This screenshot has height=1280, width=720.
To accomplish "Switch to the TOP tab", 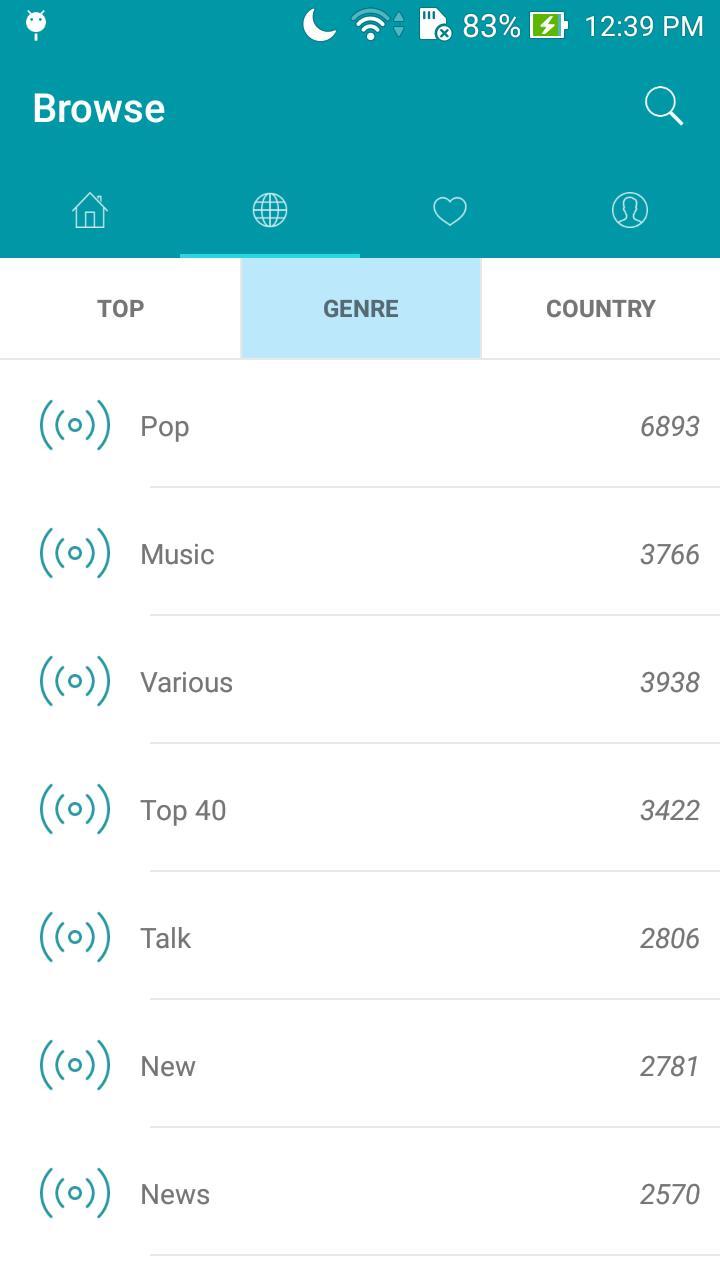I will coord(119,308).
